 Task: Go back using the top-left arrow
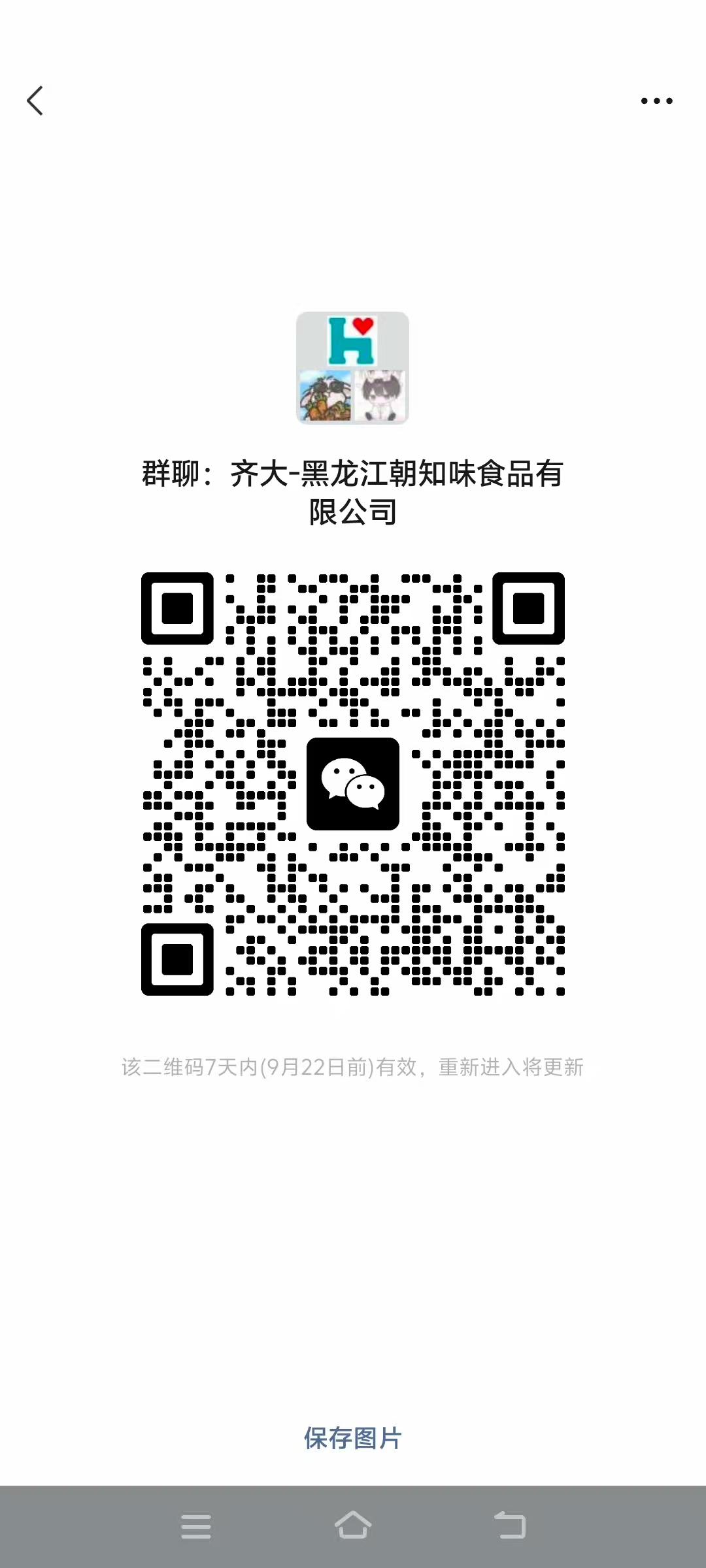tap(35, 101)
